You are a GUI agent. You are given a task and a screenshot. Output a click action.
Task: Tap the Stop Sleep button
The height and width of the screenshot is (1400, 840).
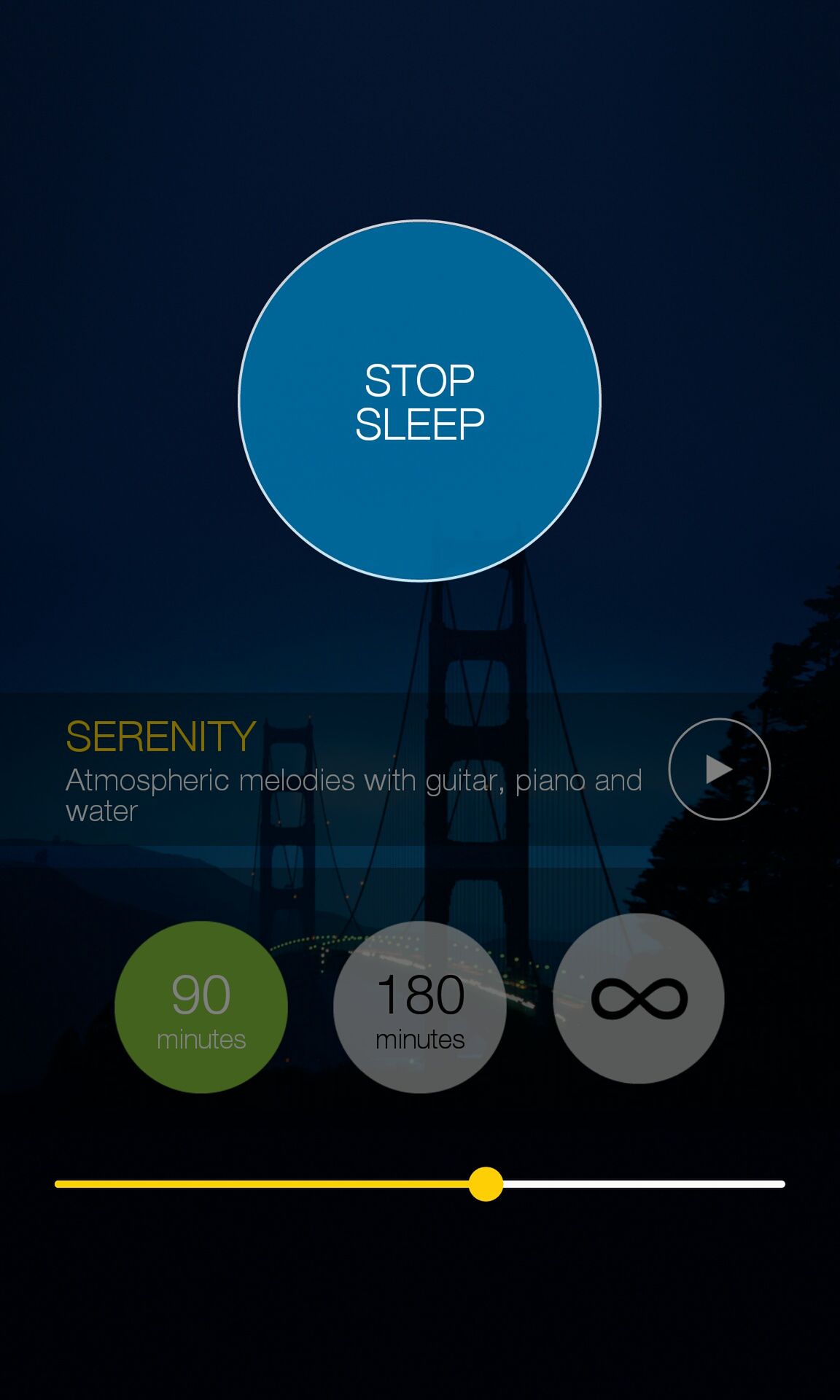click(x=420, y=401)
